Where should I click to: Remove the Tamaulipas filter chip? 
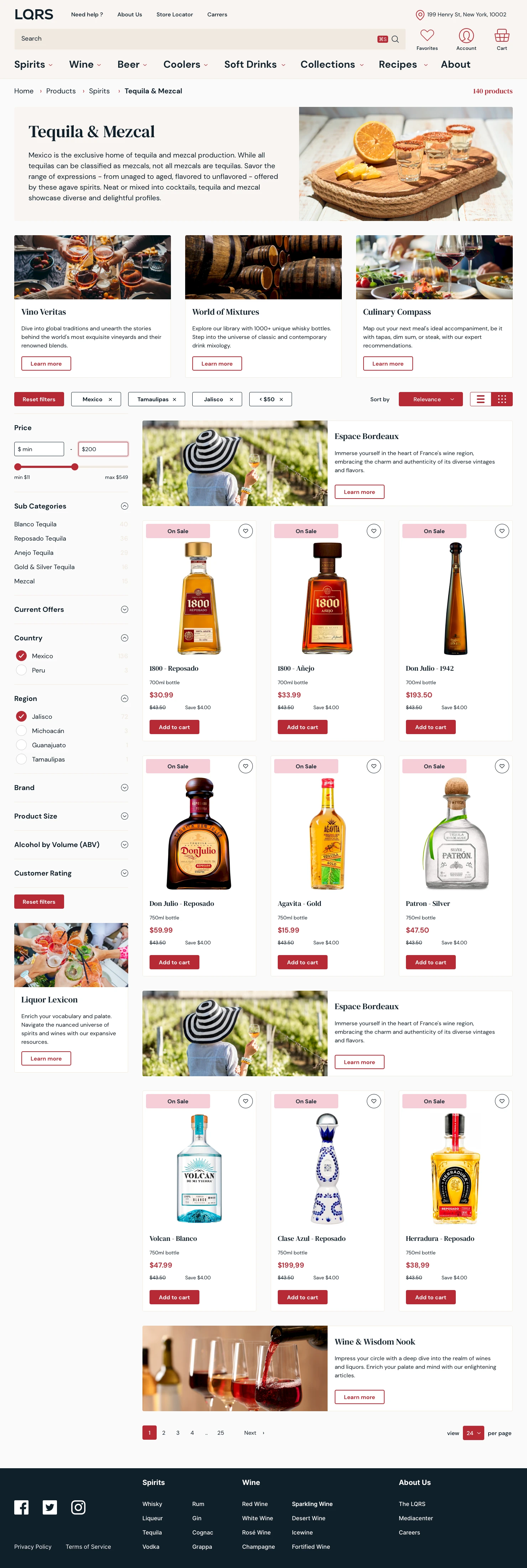(174, 400)
